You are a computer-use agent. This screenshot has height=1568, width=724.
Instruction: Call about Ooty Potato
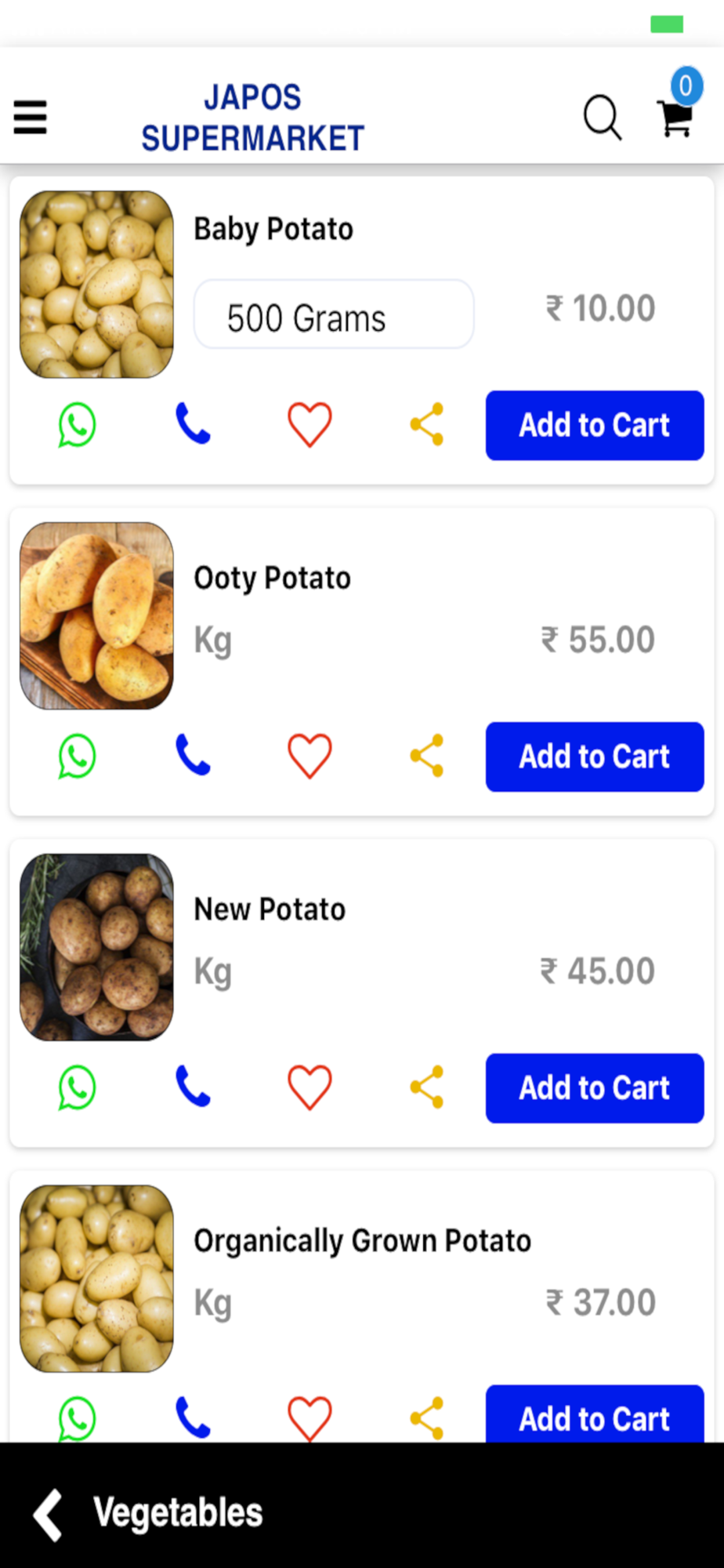click(x=193, y=756)
